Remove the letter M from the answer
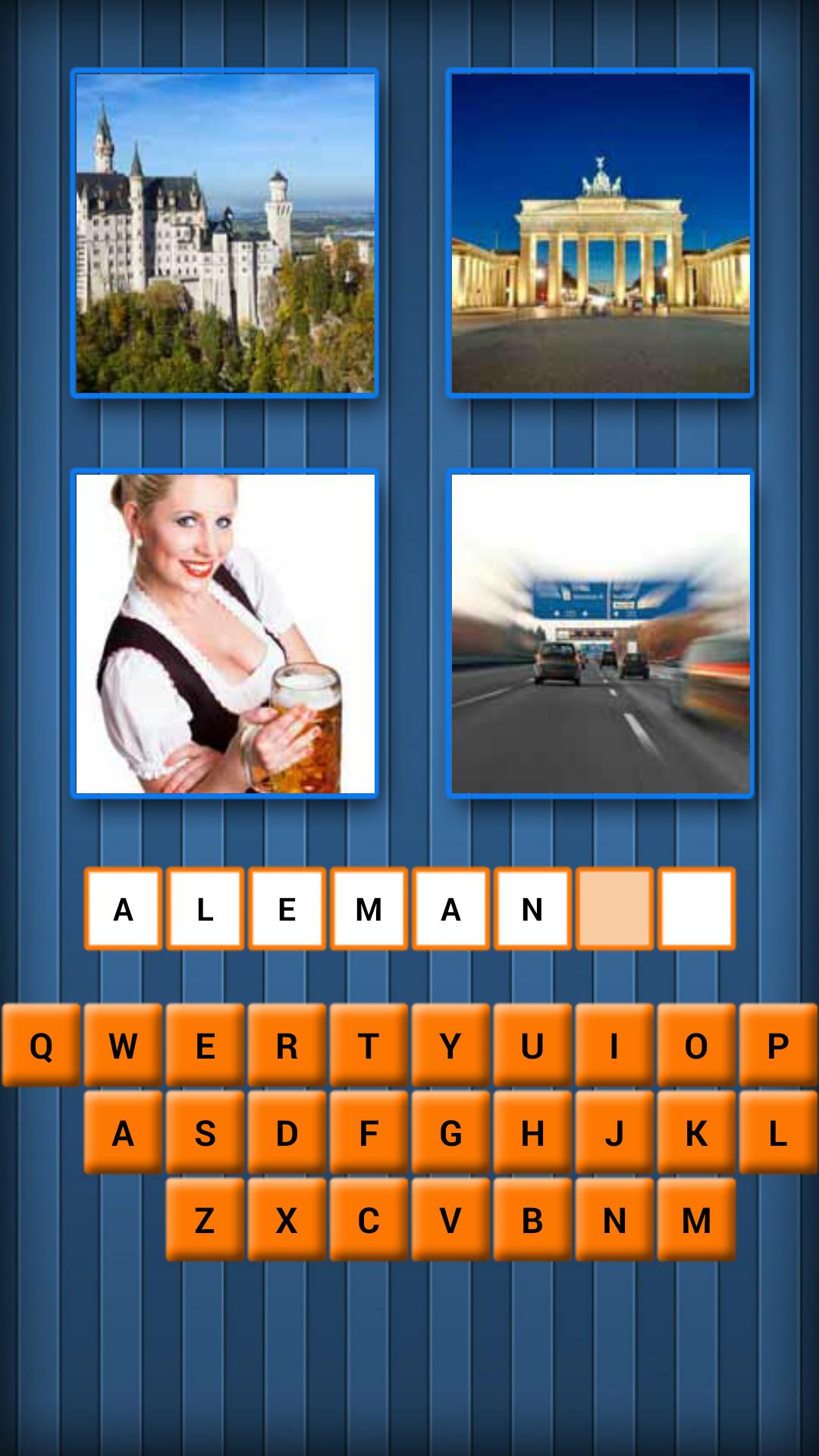The height and width of the screenshot is (1456, 819). click(369, 908)
